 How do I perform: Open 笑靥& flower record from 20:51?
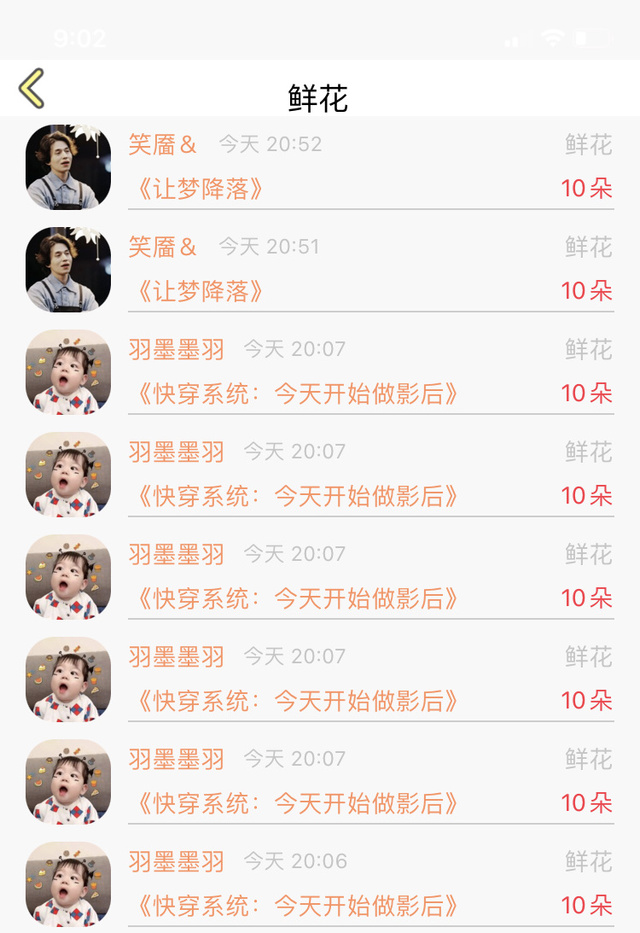[x=320, y=270]
